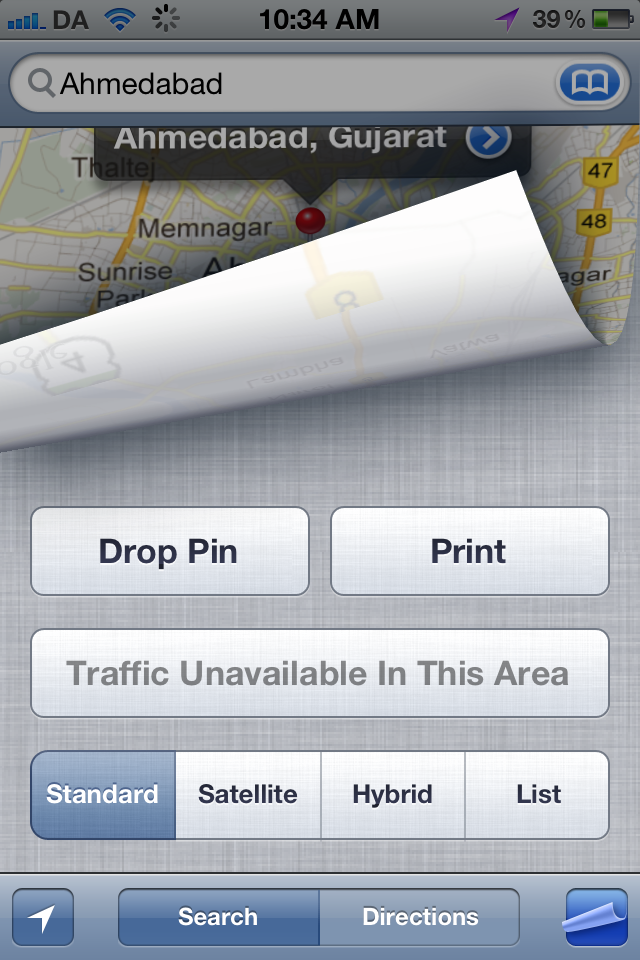The image size is (640, 960).
Task: Select the Search mode
Action: [218, 917]
